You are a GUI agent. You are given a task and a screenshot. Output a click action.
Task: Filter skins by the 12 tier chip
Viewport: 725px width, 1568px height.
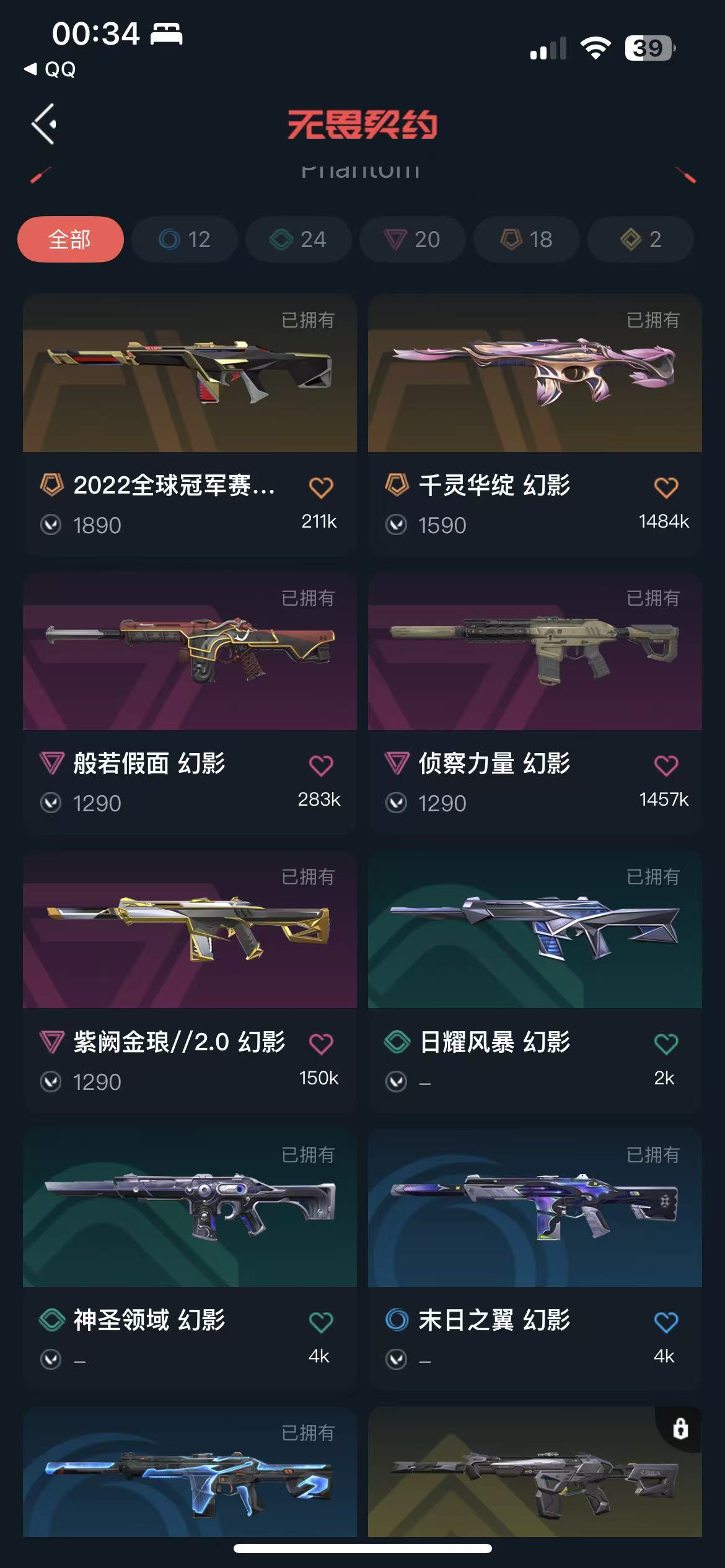tap(185, 240)
